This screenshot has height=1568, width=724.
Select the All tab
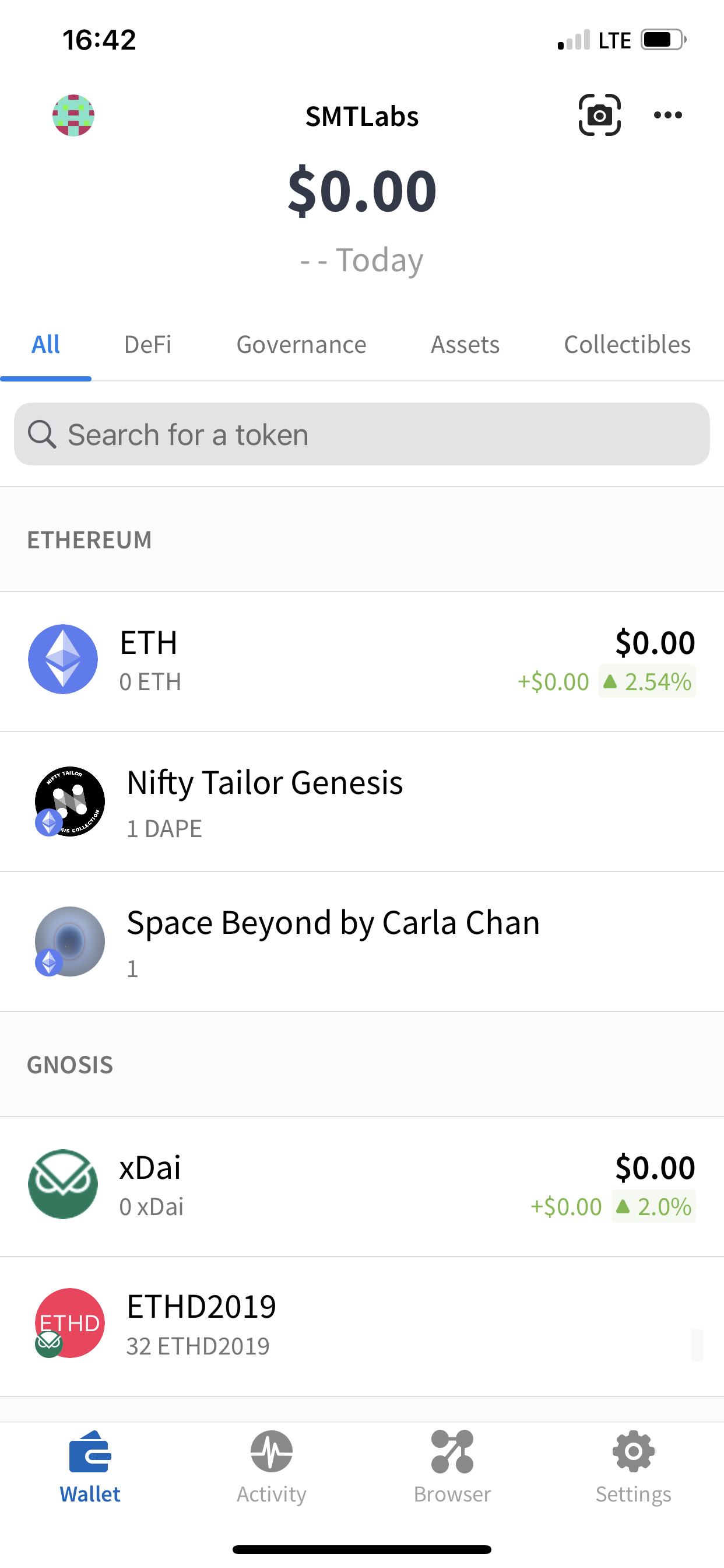pyautogui.click(x=45, y=345)
